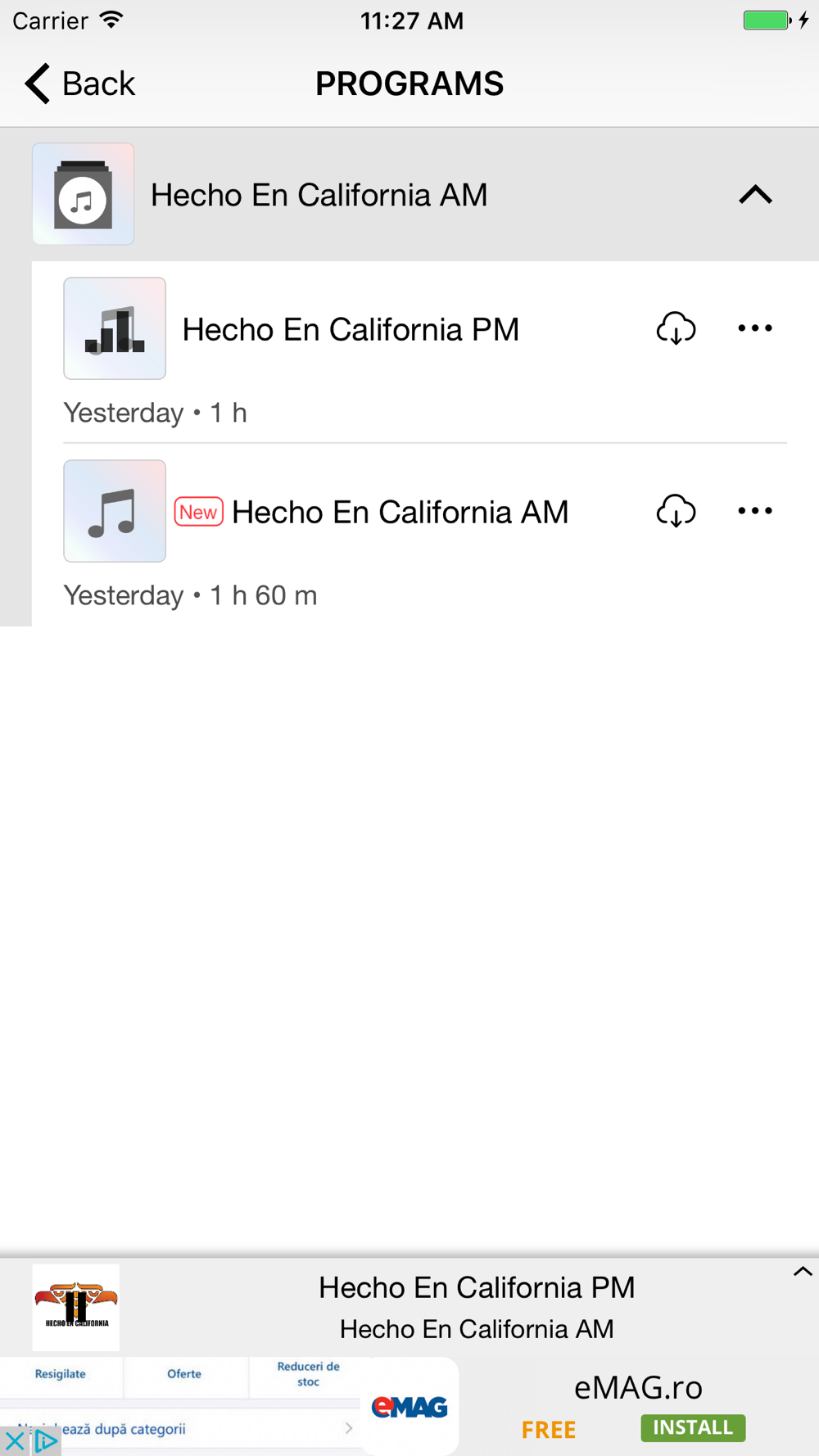Open more options for Hecho En California PM

coord(754,328)
